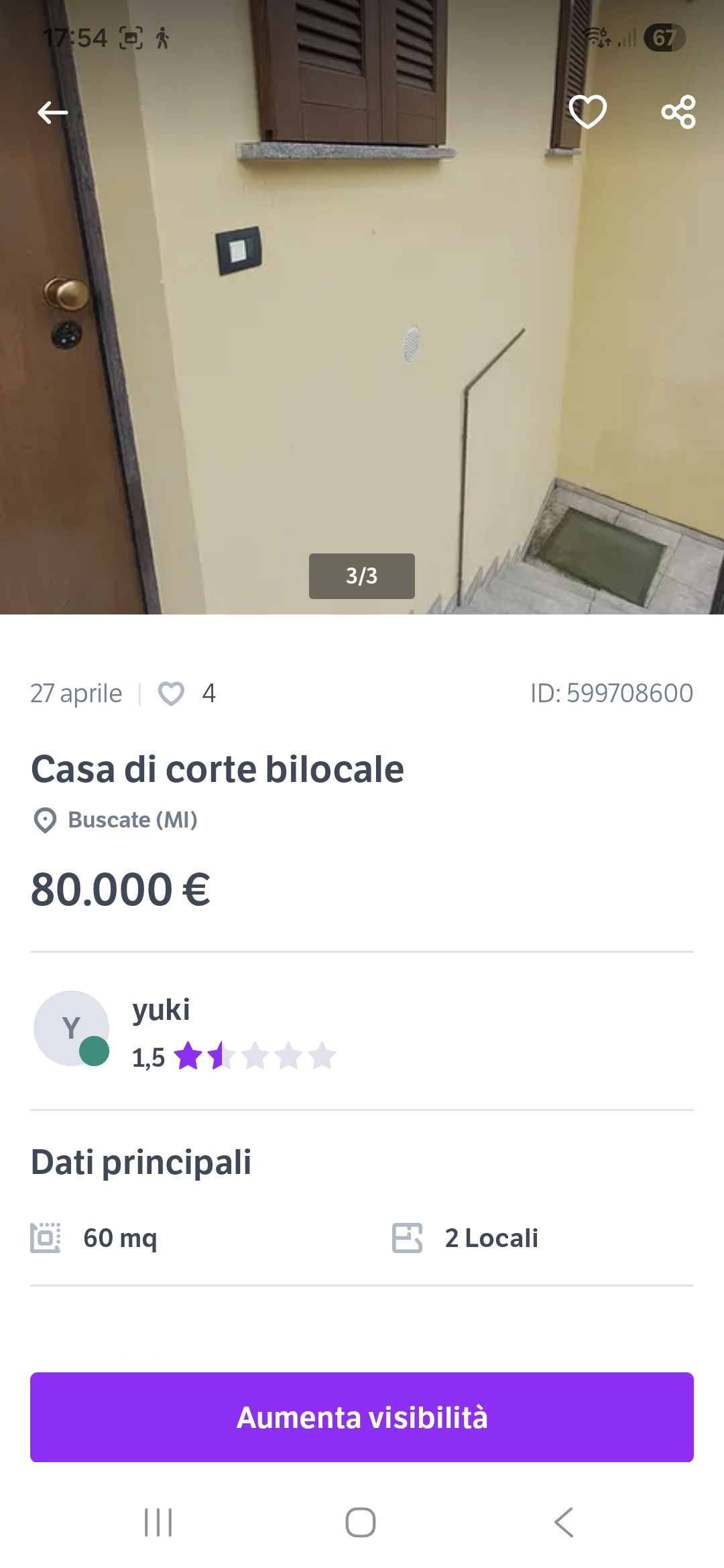Open yuki's seller profile
The height and width of the screenshot is (1568, 724).
161,1010
